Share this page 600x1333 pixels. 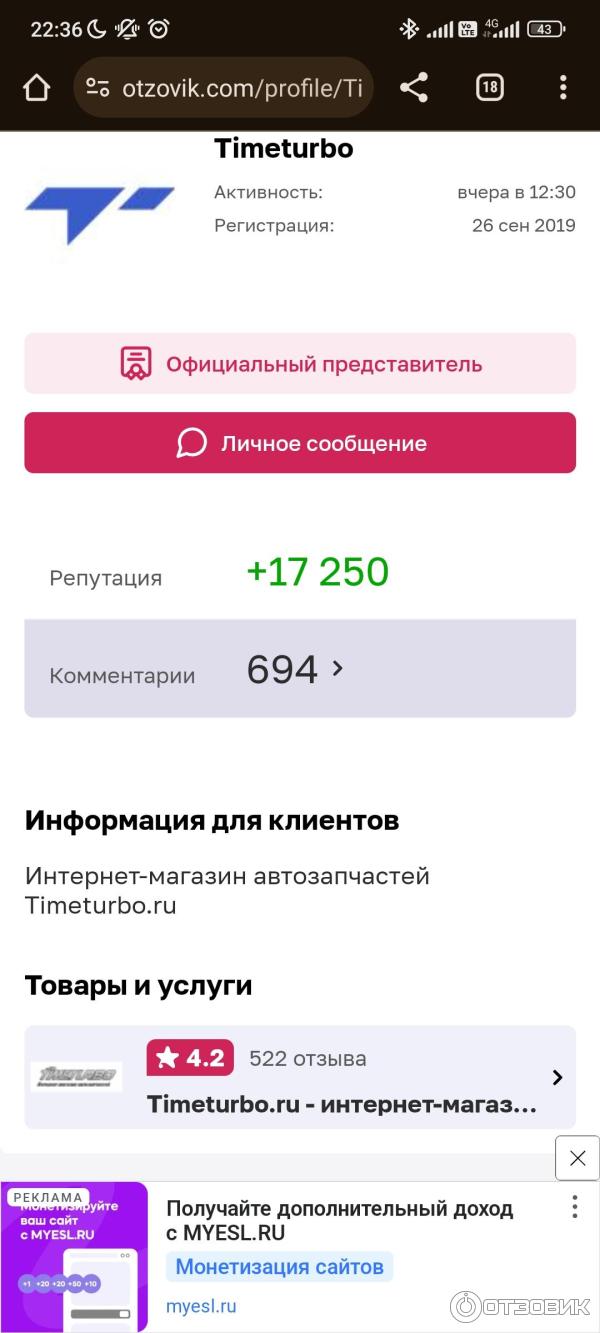(414, 88)
